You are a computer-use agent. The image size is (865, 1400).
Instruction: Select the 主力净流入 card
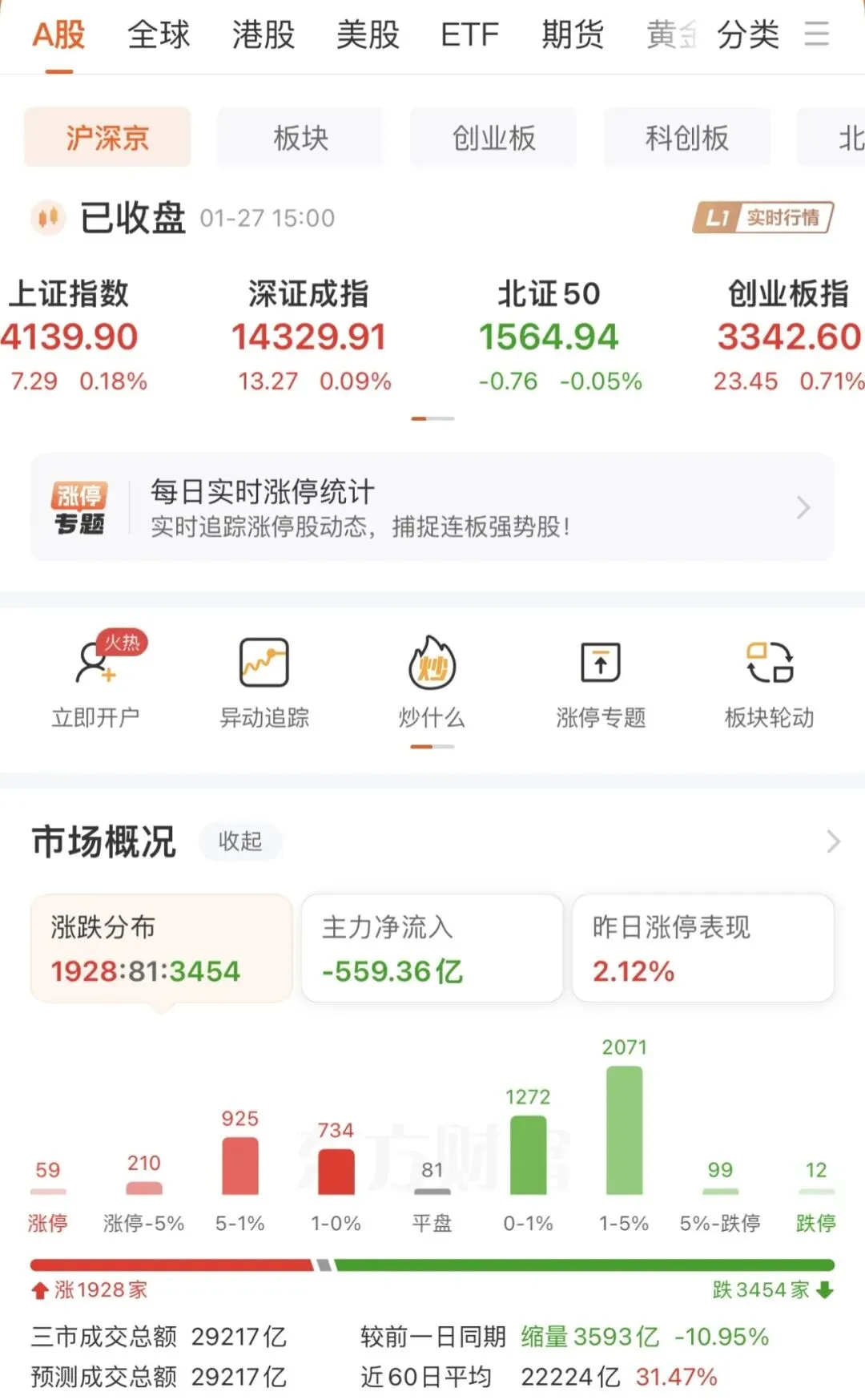[x=432, y=948]
